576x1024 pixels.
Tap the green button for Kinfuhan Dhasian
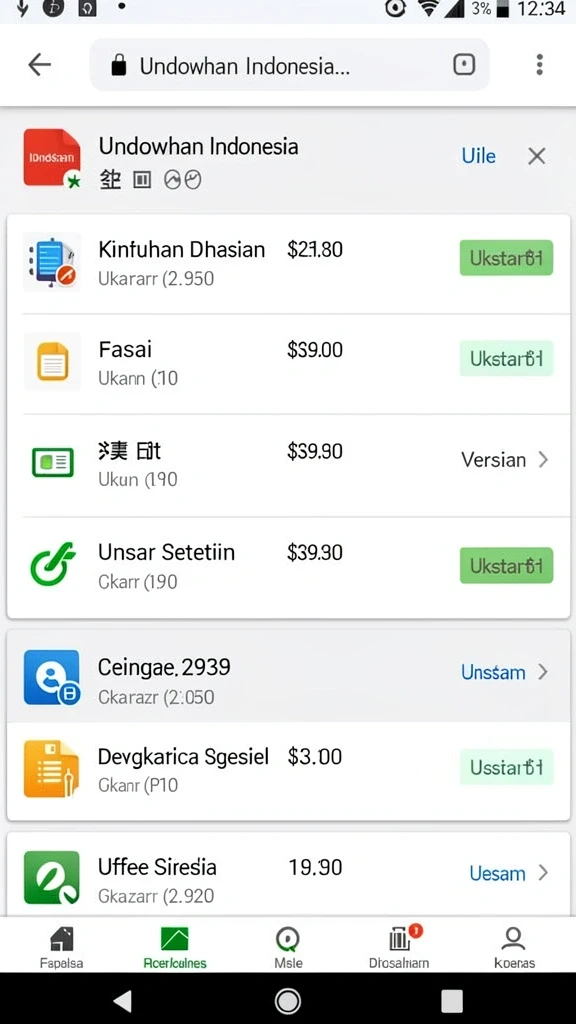(x=506, y=258)
